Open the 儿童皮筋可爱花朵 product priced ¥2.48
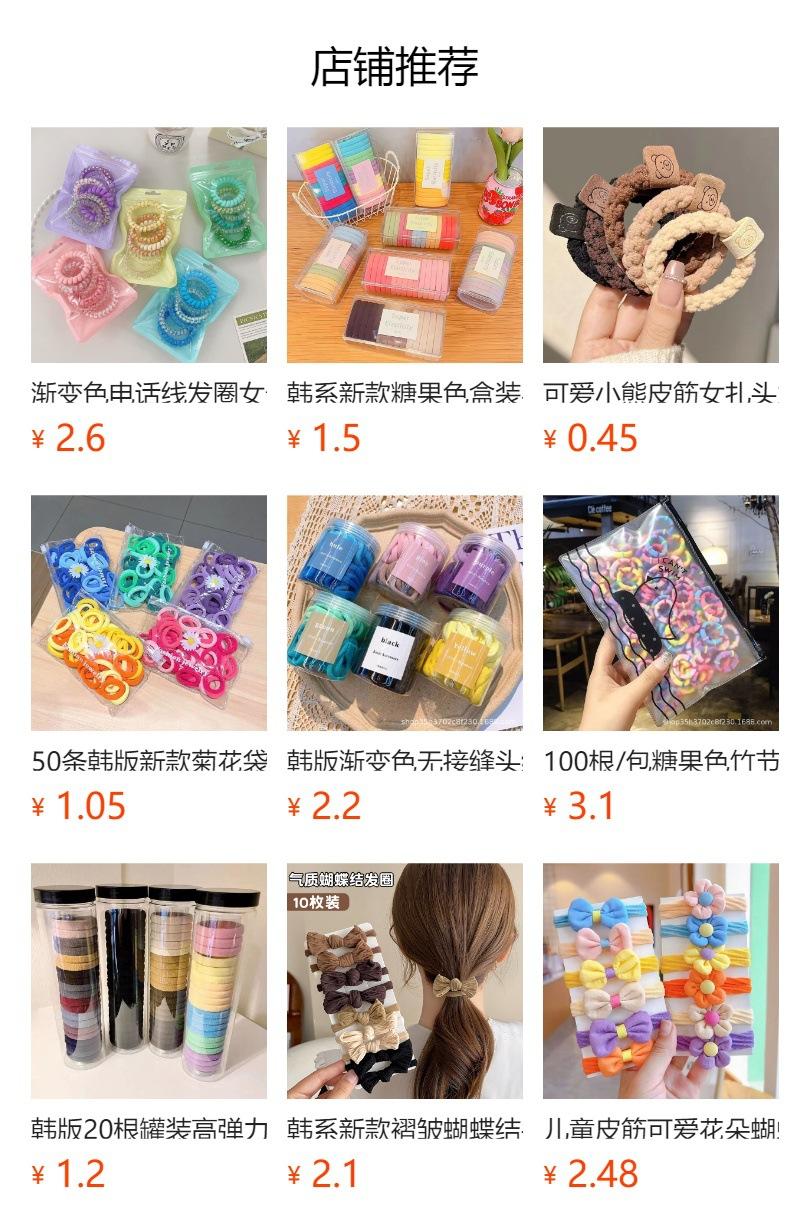 click(661, 981)
